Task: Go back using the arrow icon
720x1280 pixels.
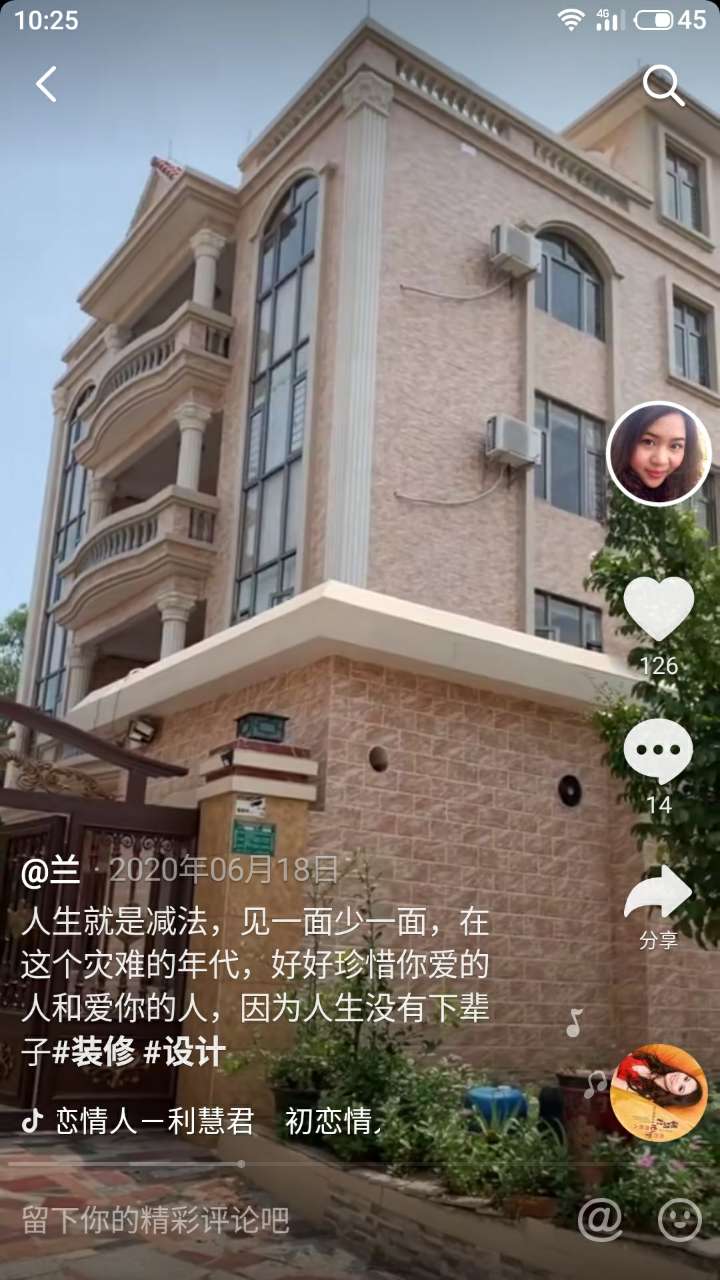Action: [x=46, y=85]
